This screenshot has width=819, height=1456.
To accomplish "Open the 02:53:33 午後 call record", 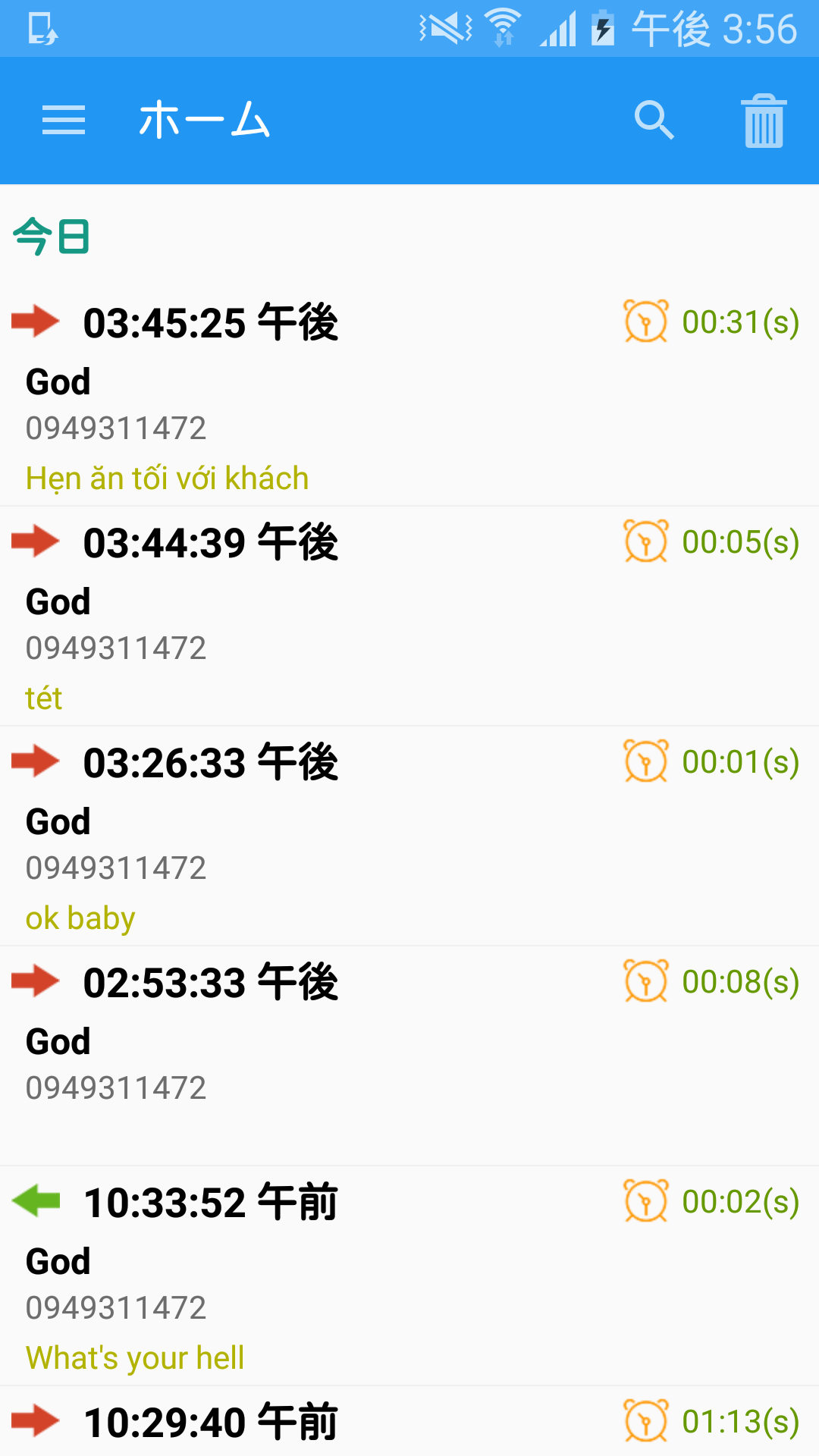I will (409, 1056).
